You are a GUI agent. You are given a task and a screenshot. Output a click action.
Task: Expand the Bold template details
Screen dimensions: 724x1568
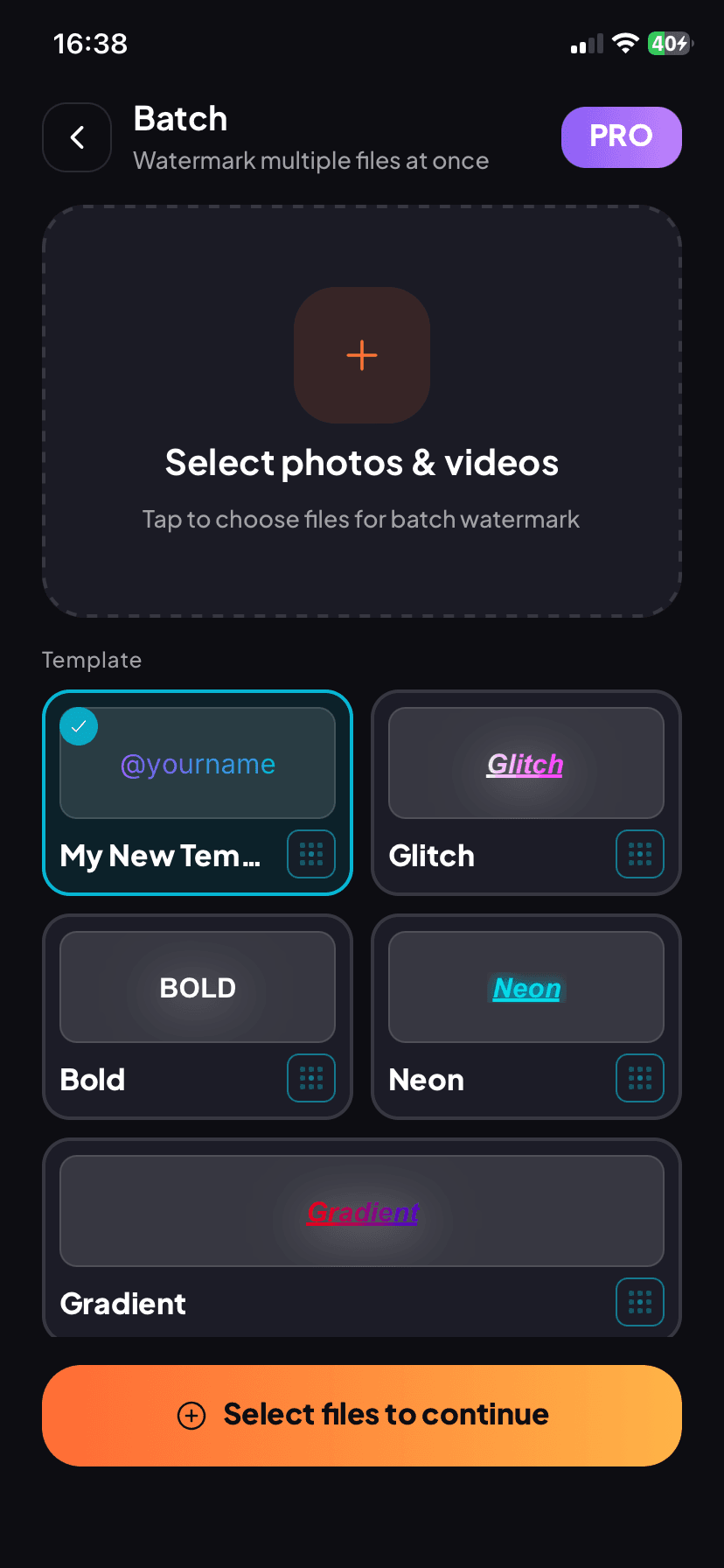tap(197, 987)
